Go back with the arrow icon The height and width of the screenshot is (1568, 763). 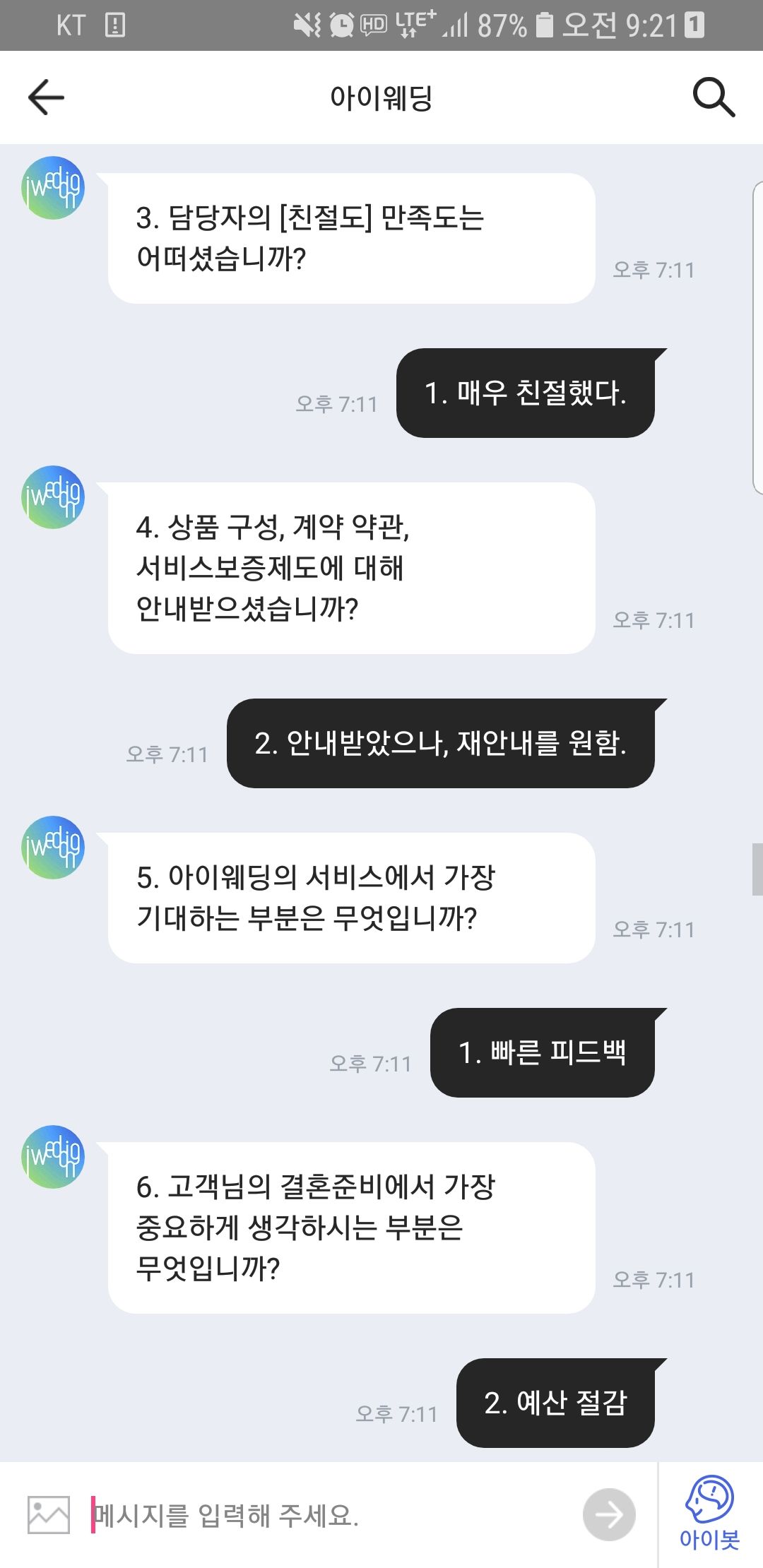click(46, 97)
